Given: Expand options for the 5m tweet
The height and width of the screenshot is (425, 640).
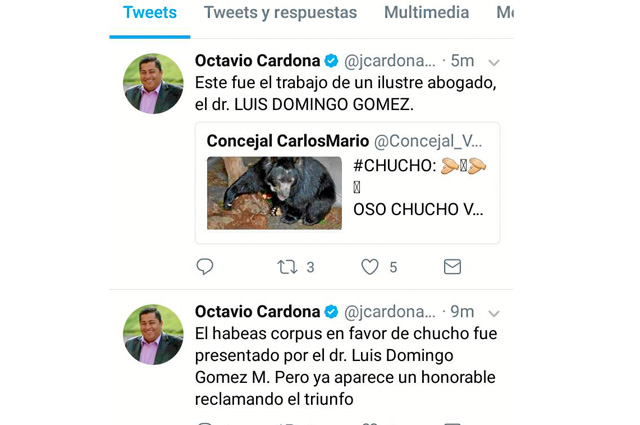Looking at the screenshot, I should pos(493,62).
